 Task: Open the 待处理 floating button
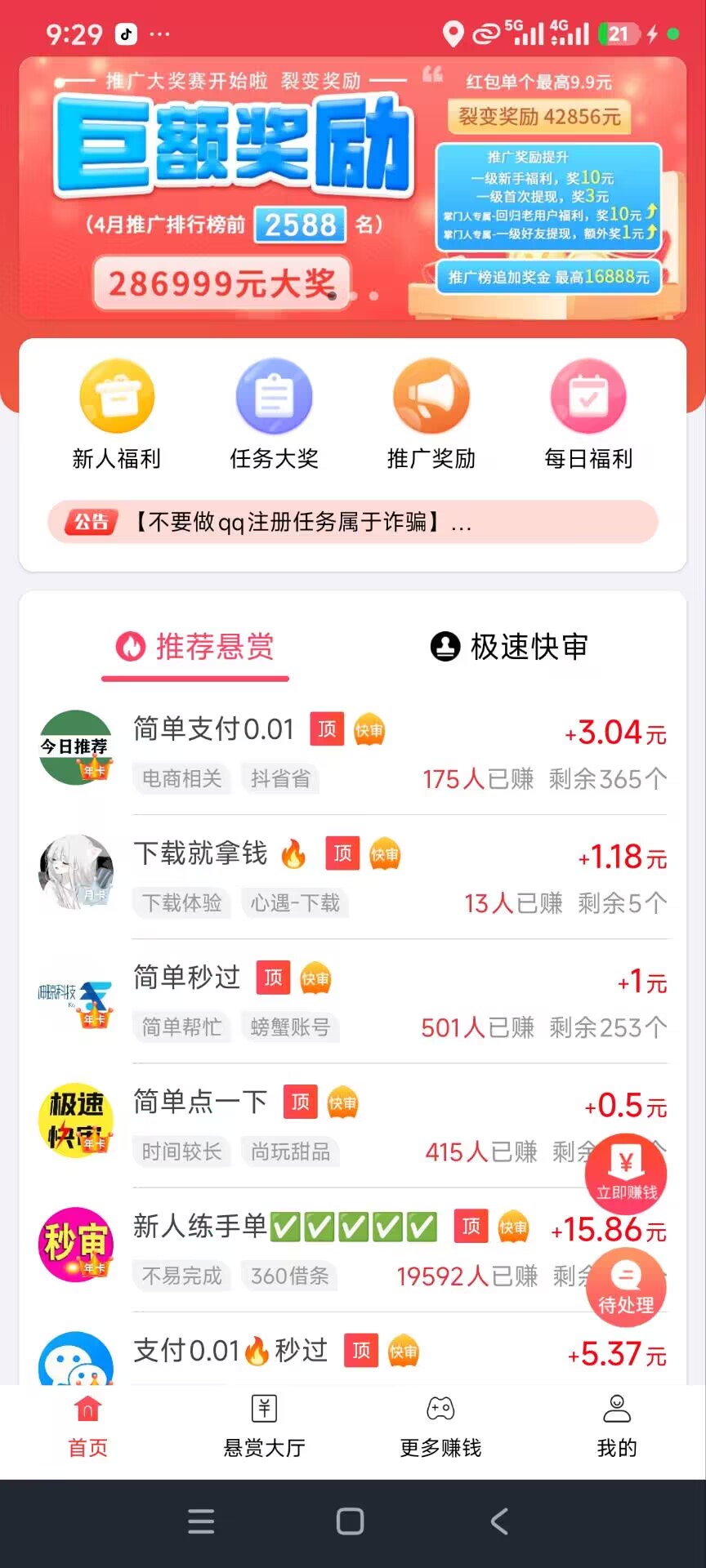point(626,1287)
